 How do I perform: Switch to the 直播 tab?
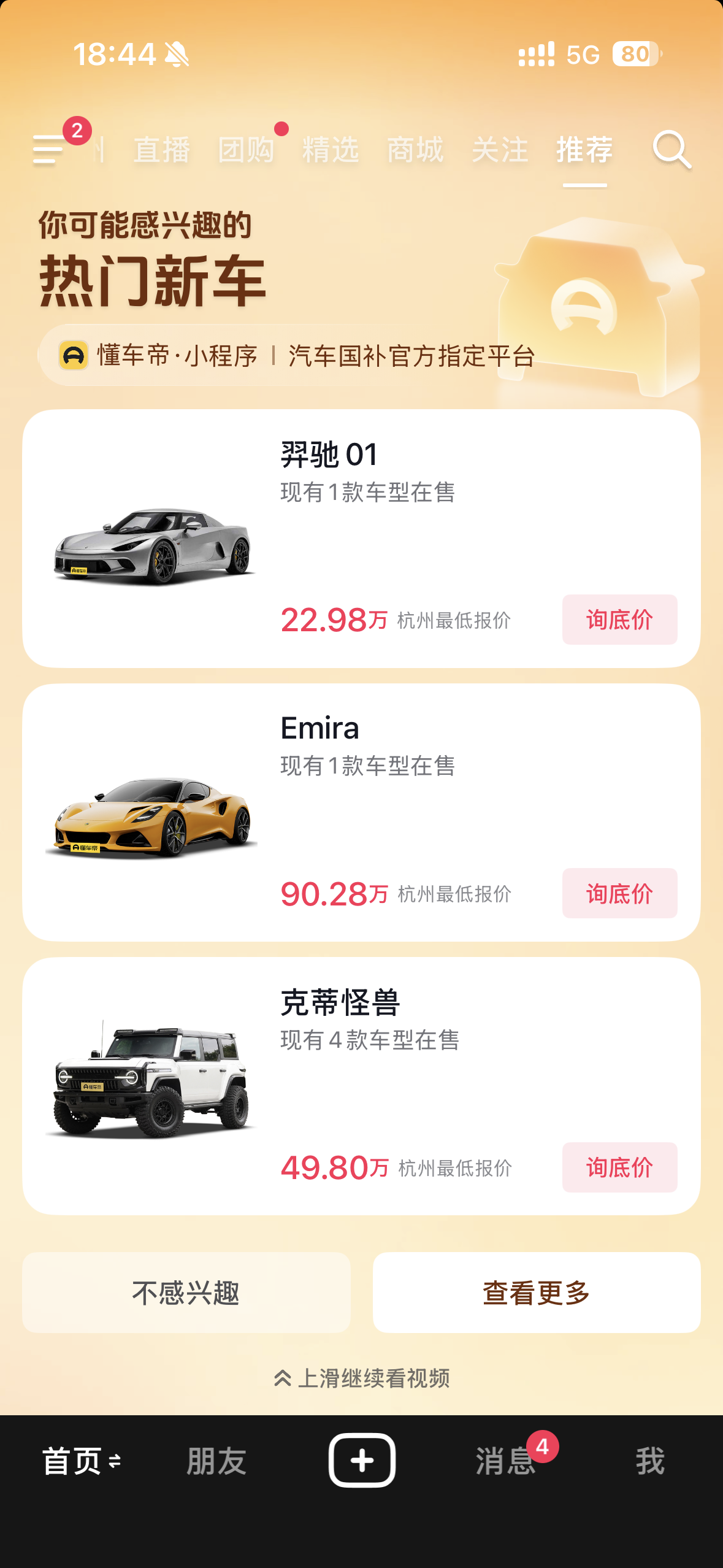162,150
